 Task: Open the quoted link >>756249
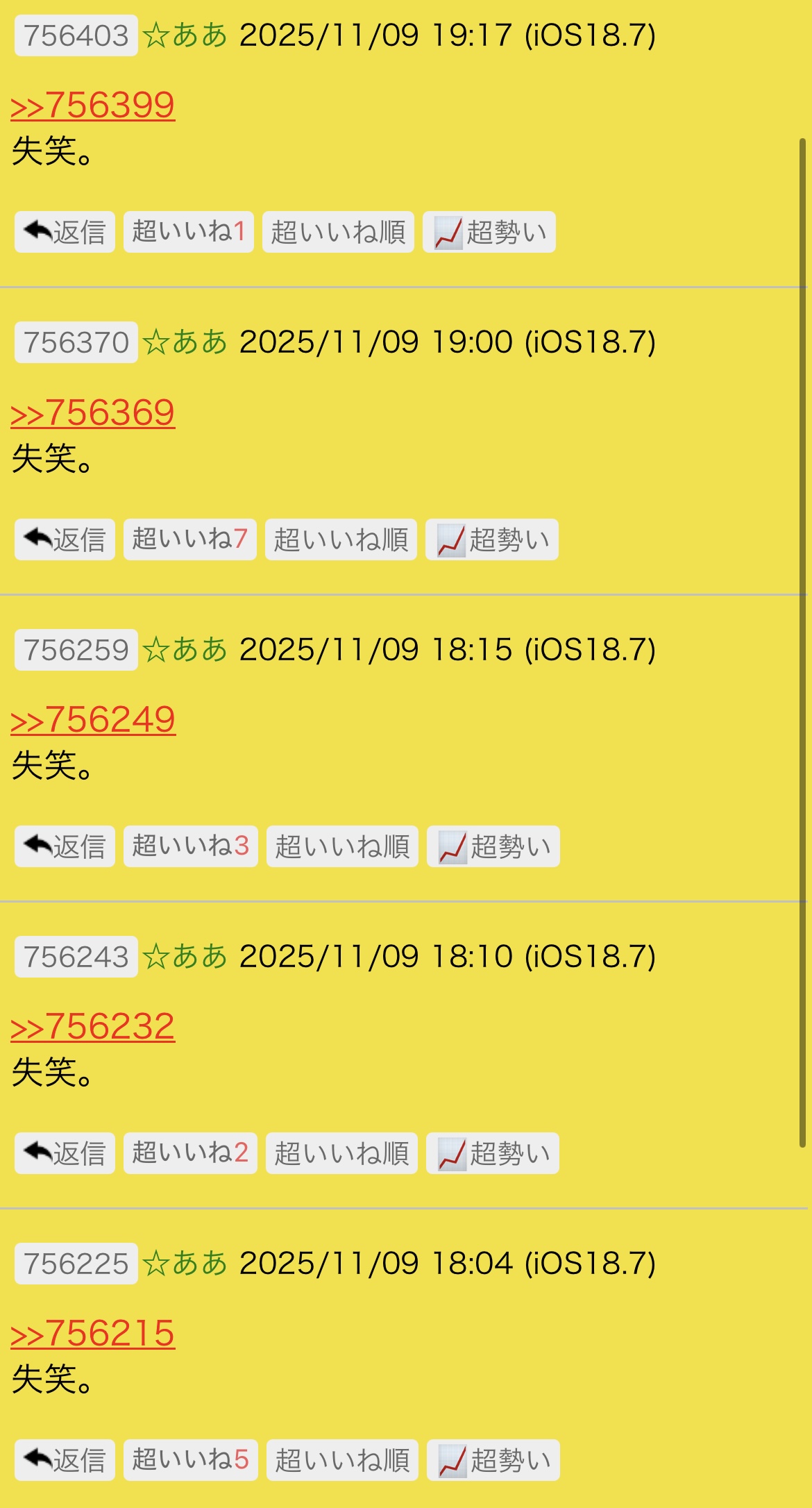pos(93,721)
